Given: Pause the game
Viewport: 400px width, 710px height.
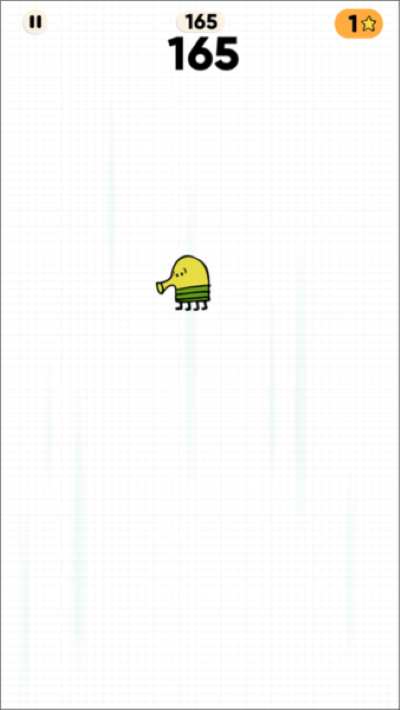Looking at the screenshot, I should pos(35,22).
